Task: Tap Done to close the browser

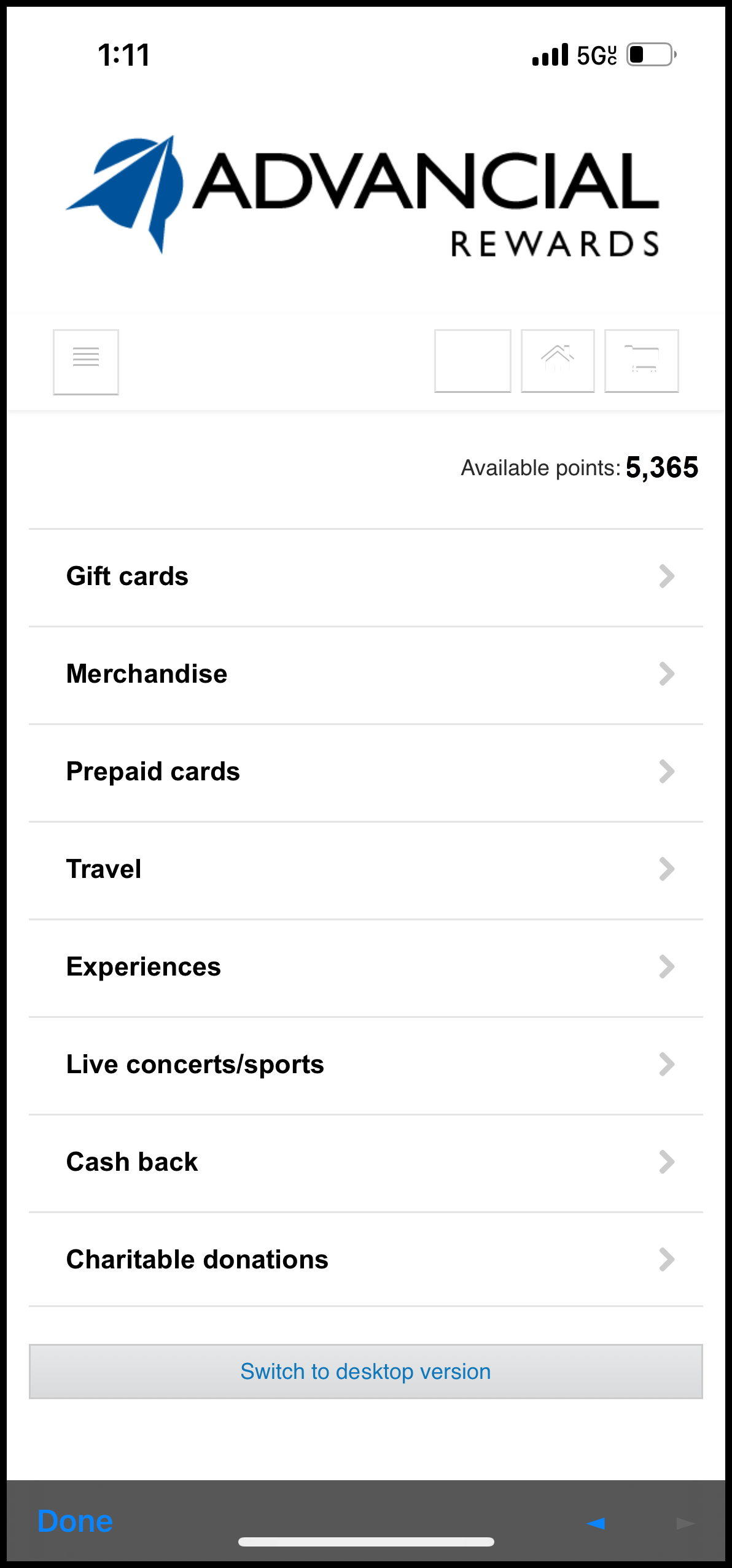Action: 75,1522
